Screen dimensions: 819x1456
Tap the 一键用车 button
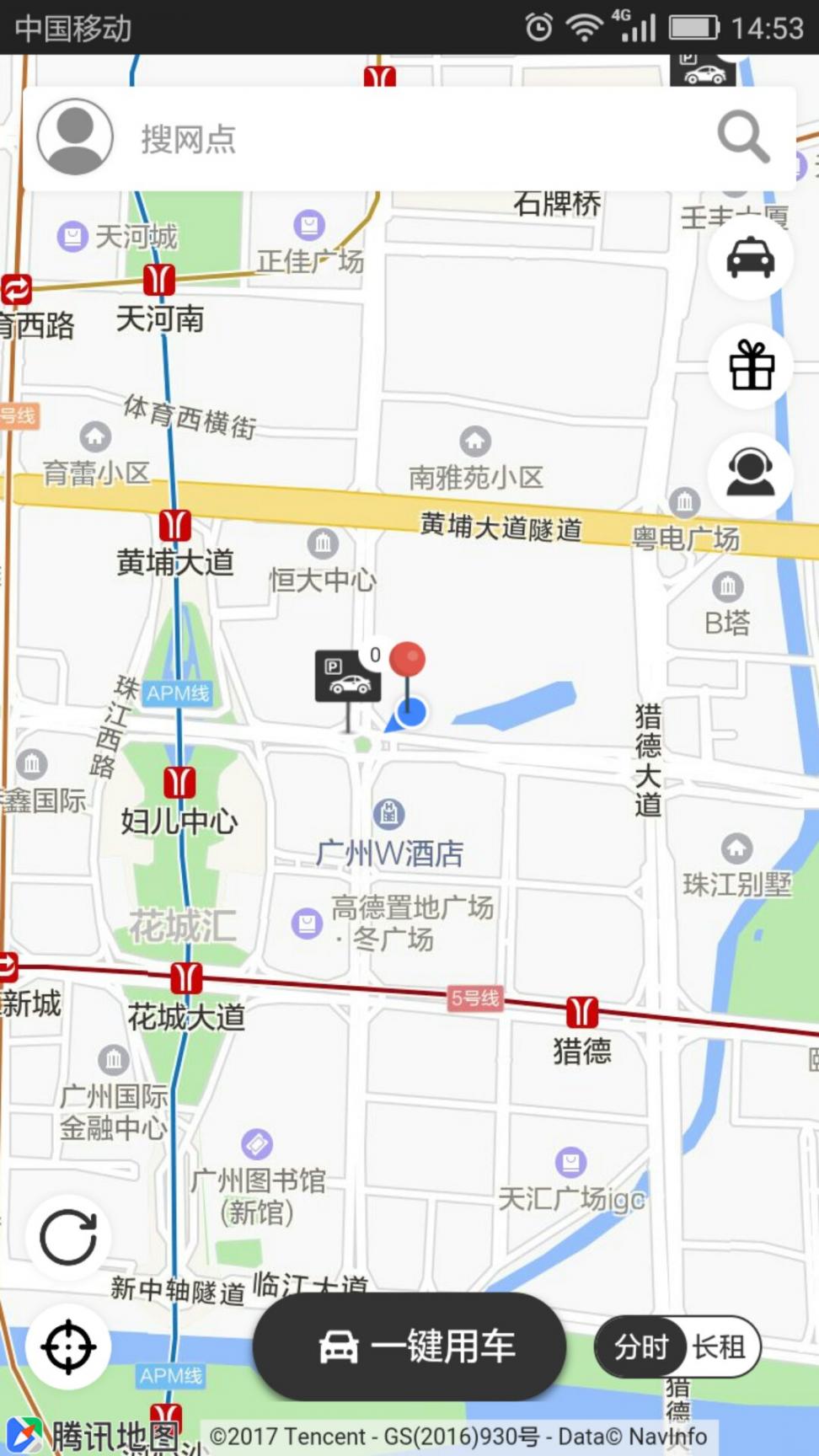(x=409, y=1346)
